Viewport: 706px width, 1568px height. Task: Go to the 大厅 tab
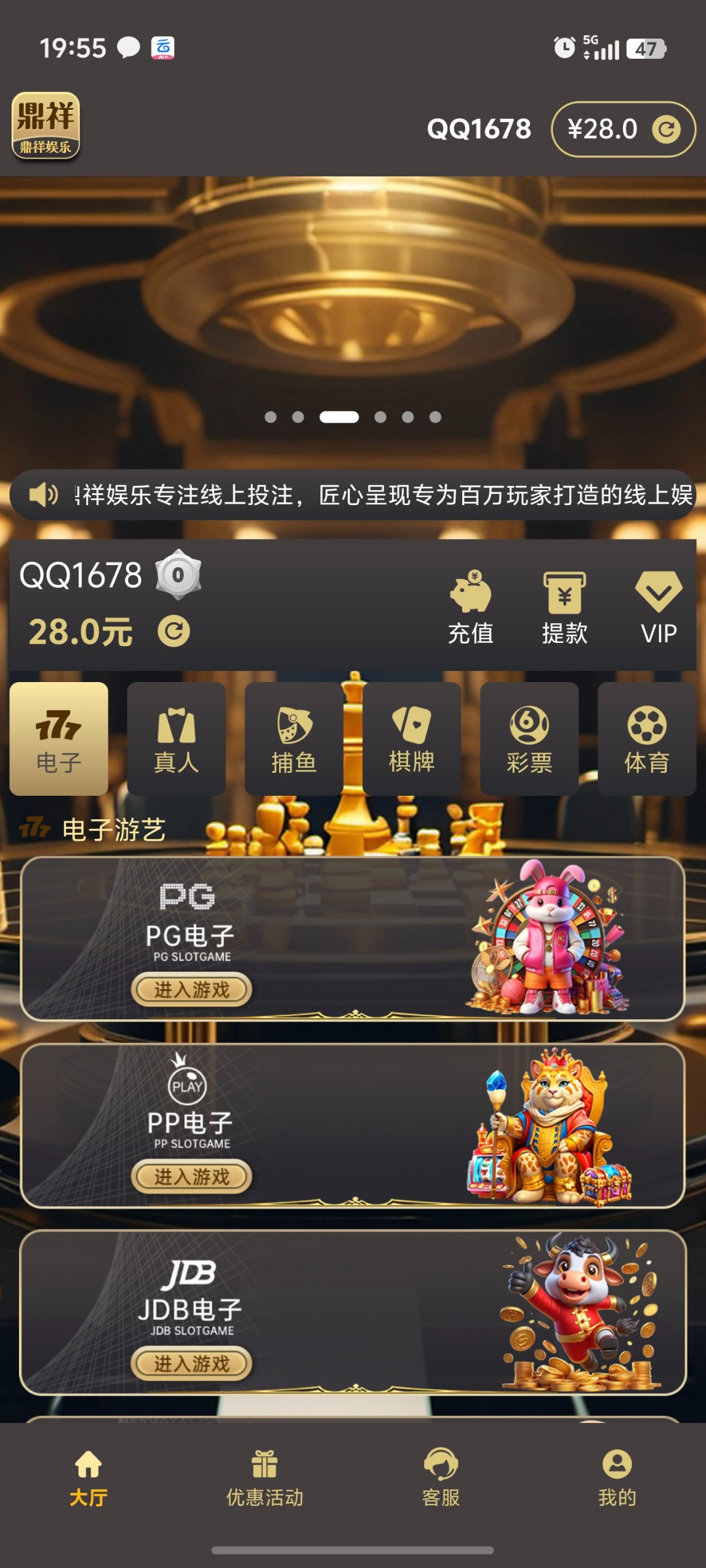88,1478
